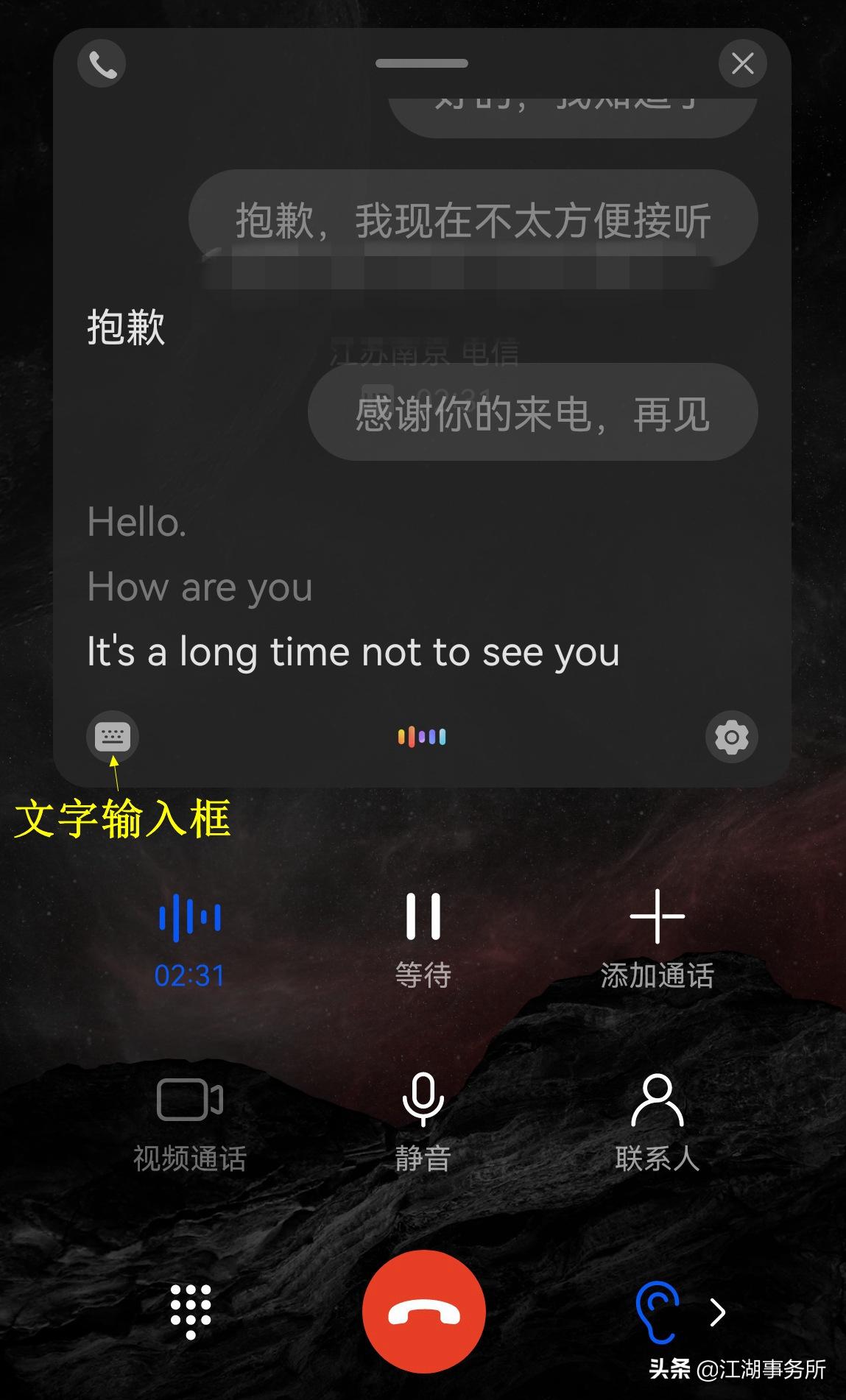Viewport: 846px width, 1400px height.
Task: Open the text input keyboard icon
Action: [x=112, y=737]
